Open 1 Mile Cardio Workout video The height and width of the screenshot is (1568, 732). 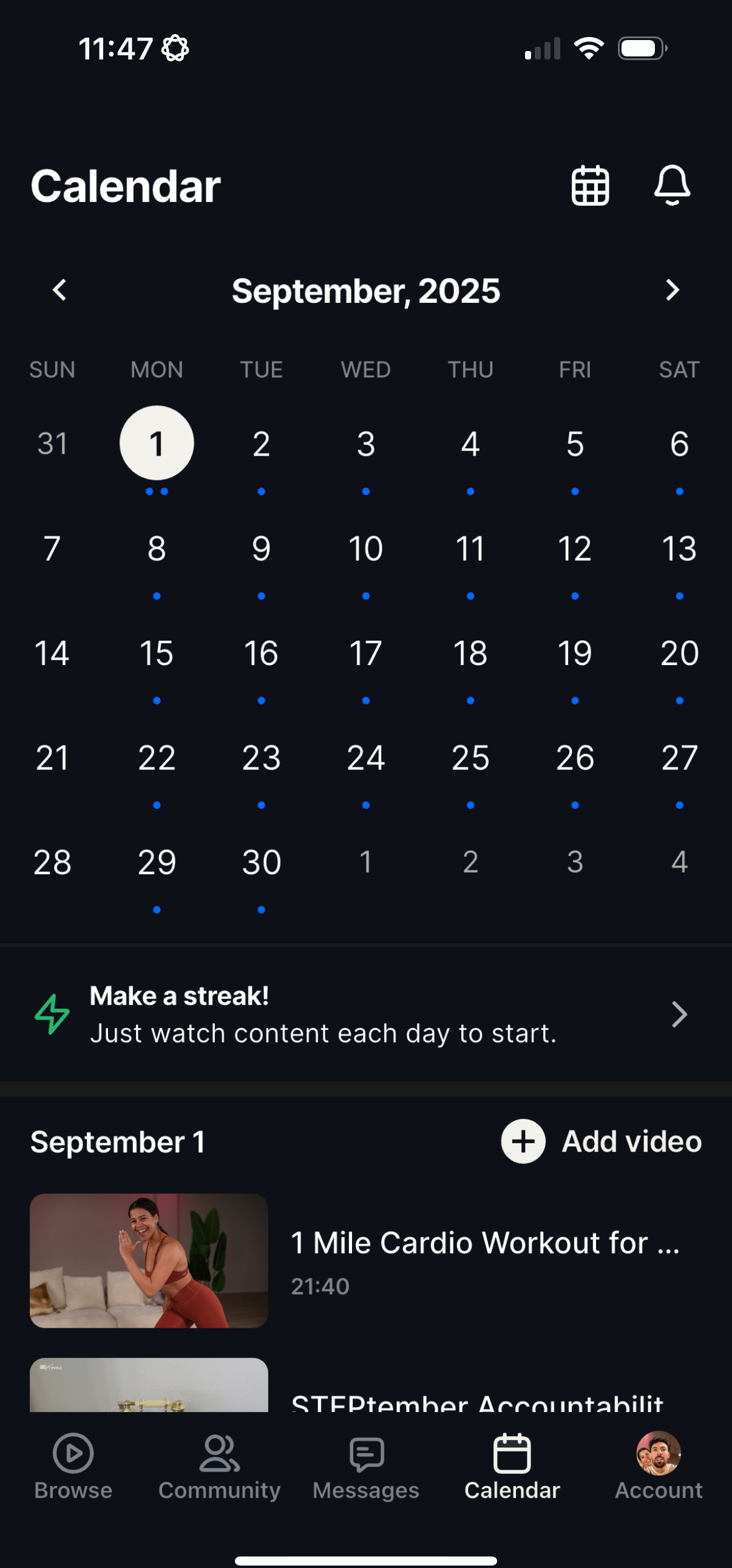pyautogui.click(x=366, y=1260)
